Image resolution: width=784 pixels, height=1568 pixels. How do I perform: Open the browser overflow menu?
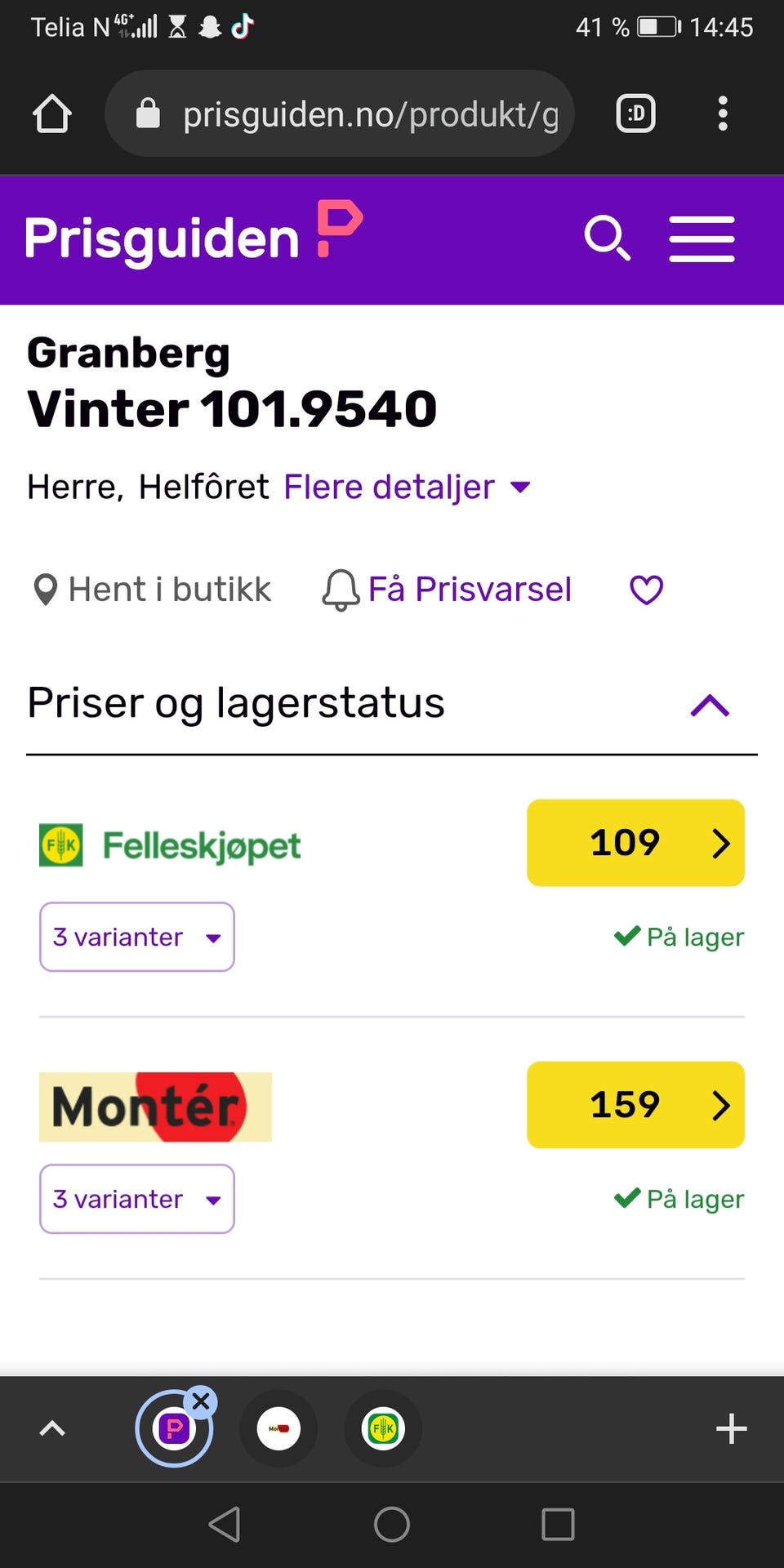(x=722, y=114)
